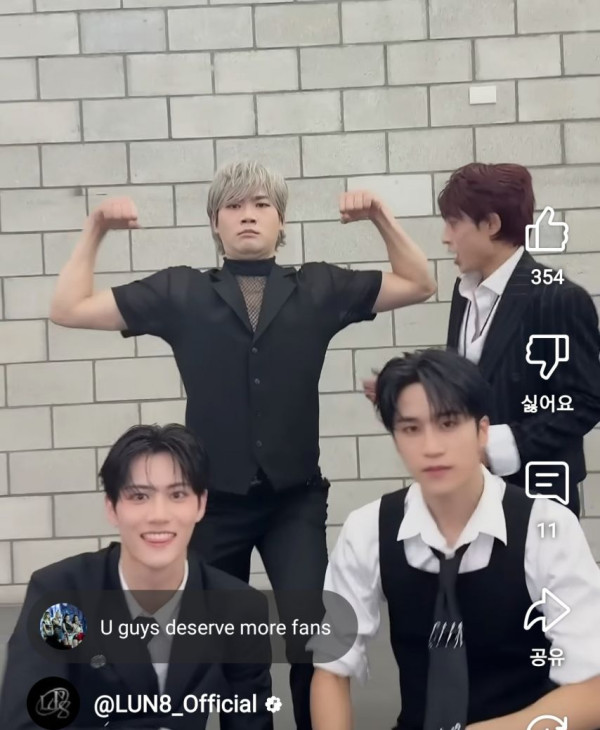Open the 'U guys deserve more fans' comment
The image size is (600, 730).
tap(214, 628)
